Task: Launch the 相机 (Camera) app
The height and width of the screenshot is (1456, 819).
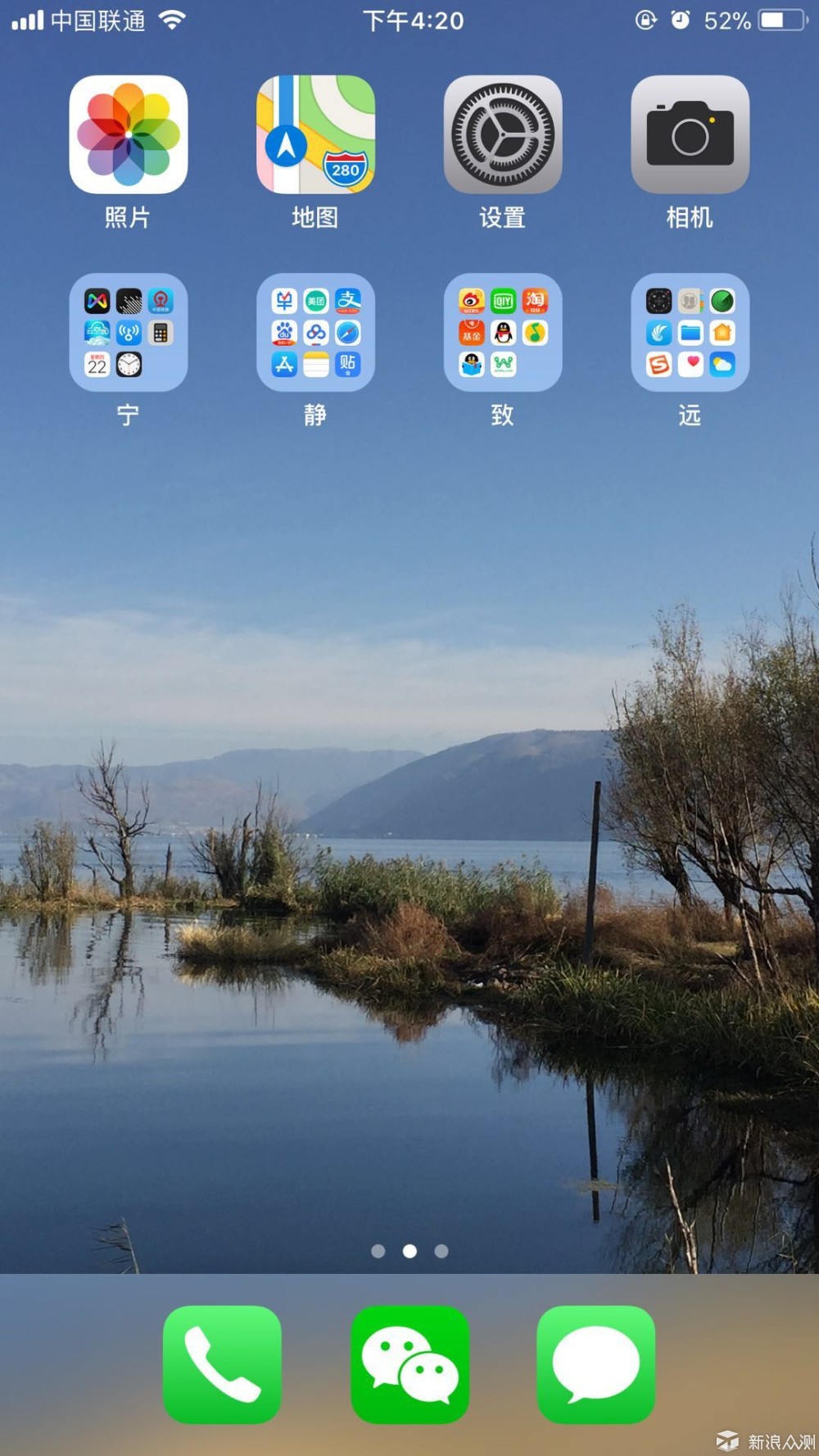Action: click(690, 134)
